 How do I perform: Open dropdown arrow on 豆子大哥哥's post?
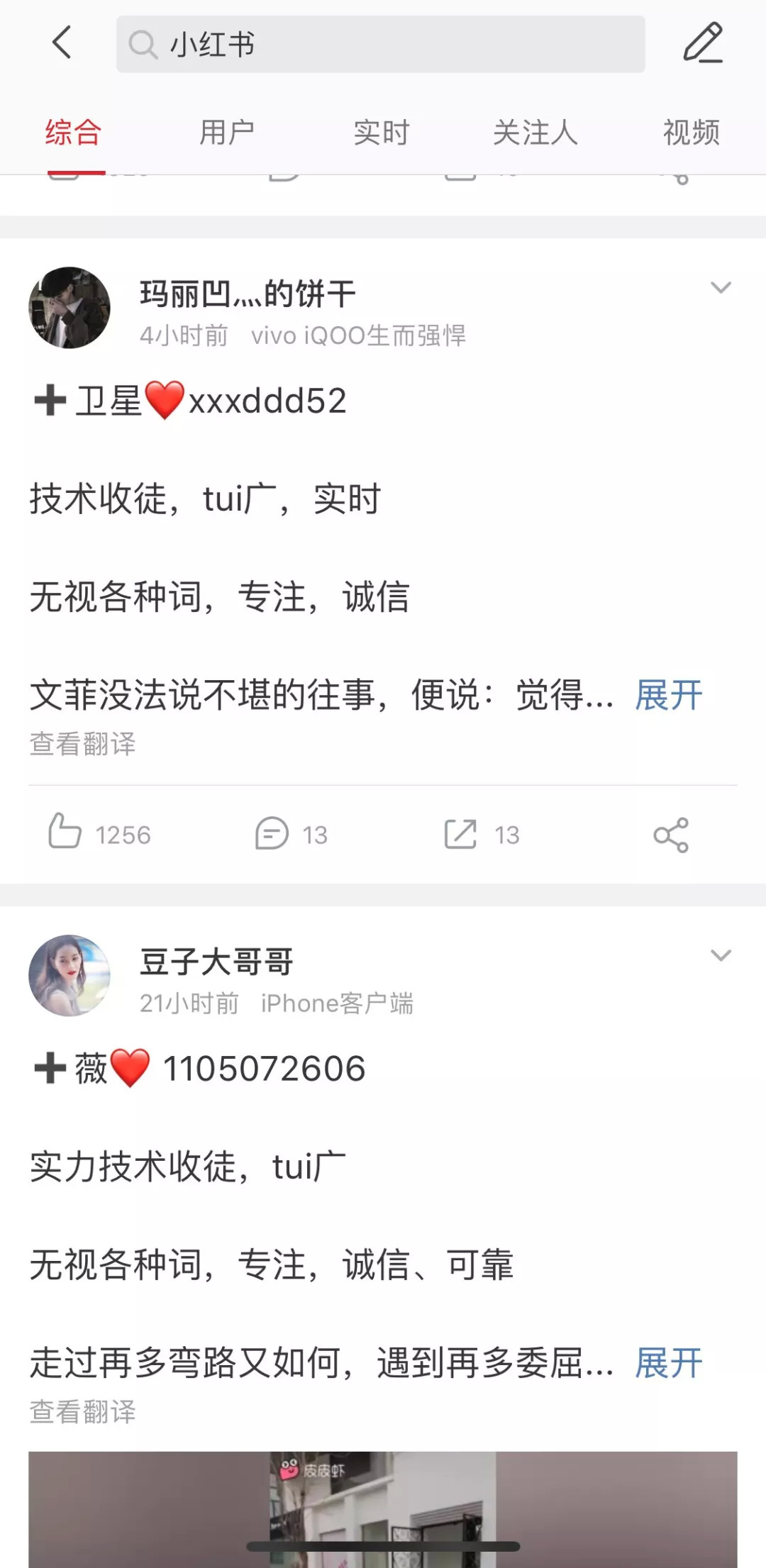[x=721, y=956]
